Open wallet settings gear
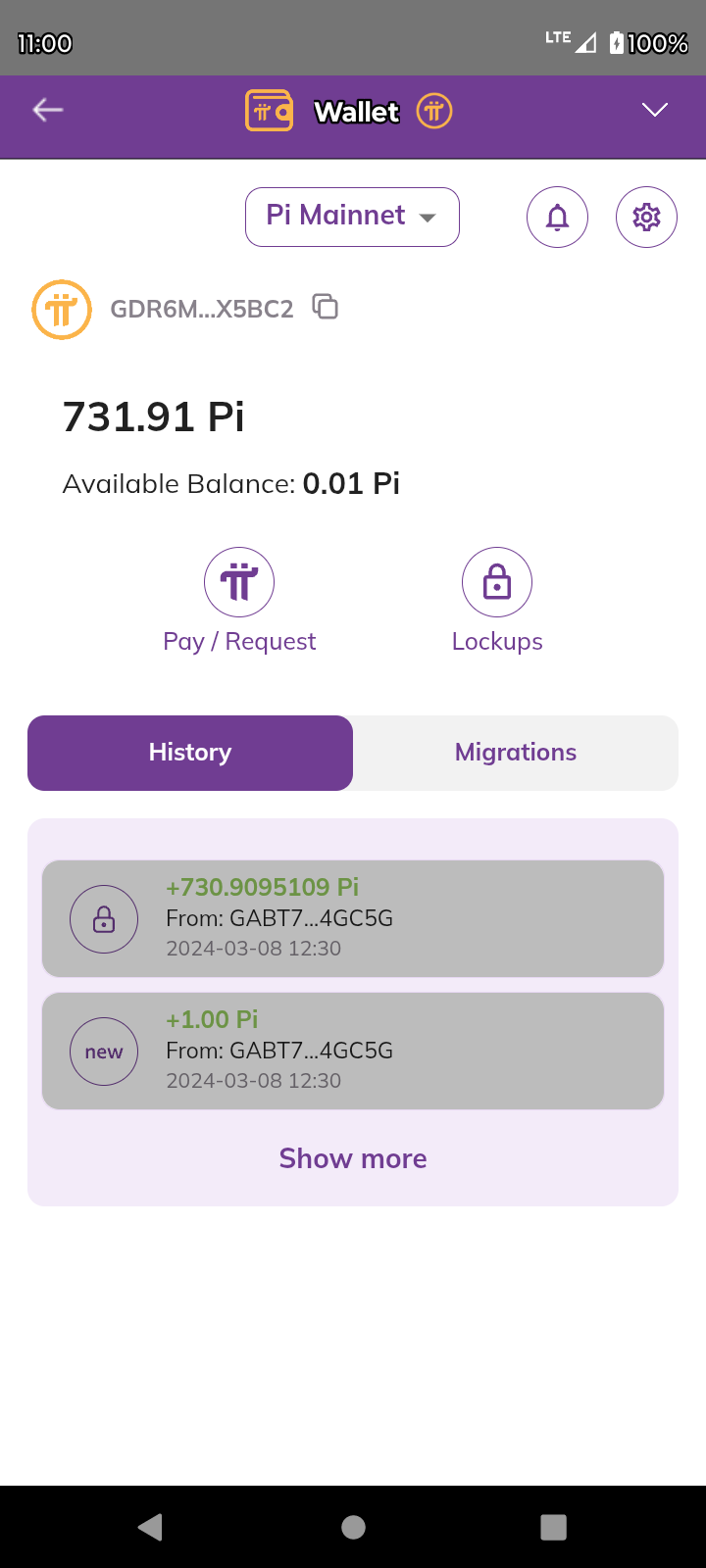This screenshot has height=1568, width=706. (646, 217)
